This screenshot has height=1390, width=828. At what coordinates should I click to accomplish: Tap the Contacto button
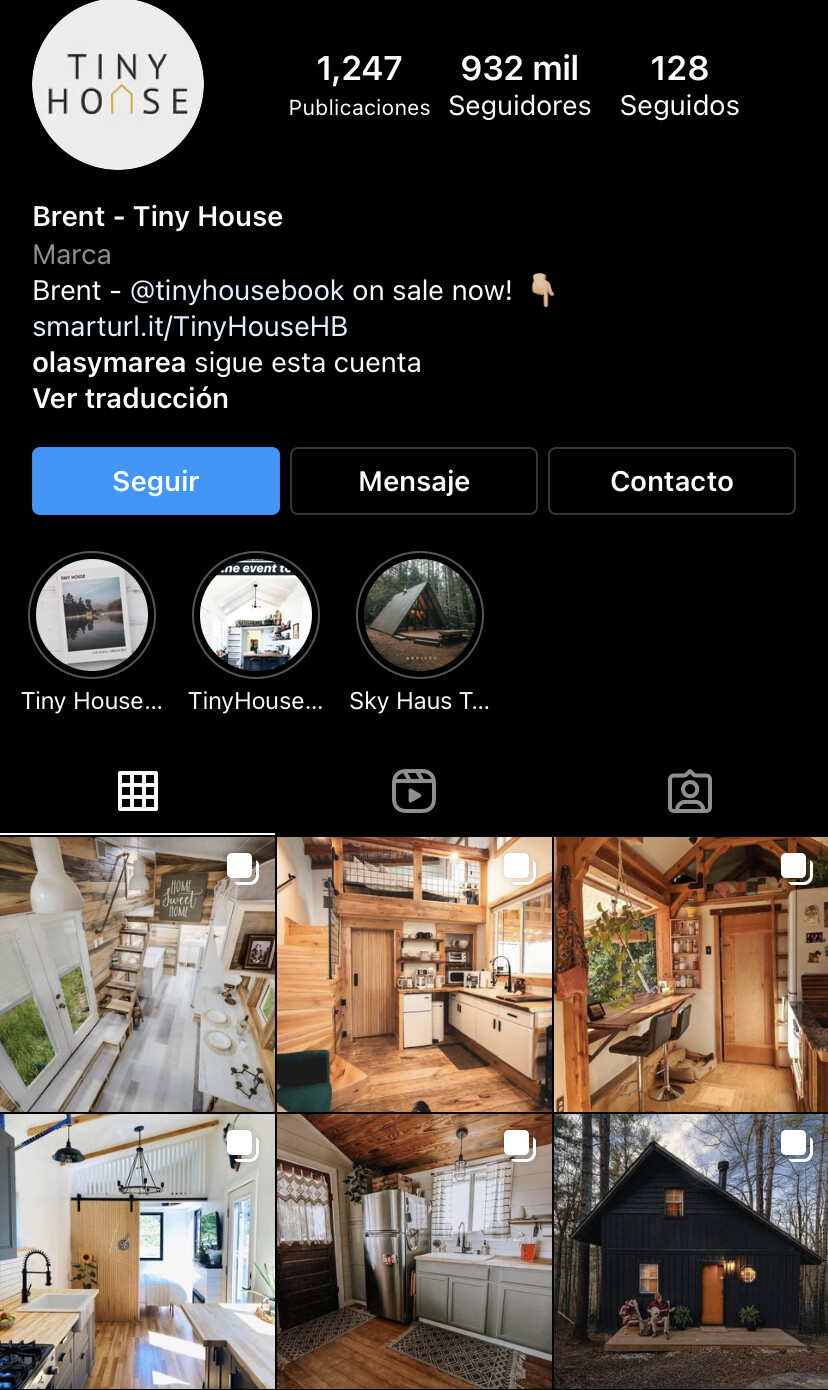pos(672,481)
